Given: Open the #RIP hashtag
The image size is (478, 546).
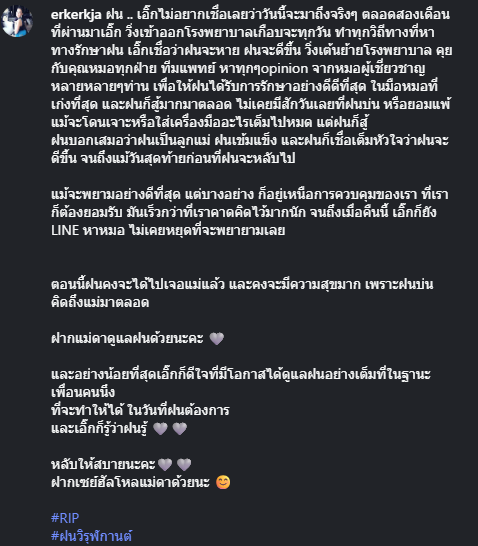Looking at the screenshot, I should coord(65,518).
